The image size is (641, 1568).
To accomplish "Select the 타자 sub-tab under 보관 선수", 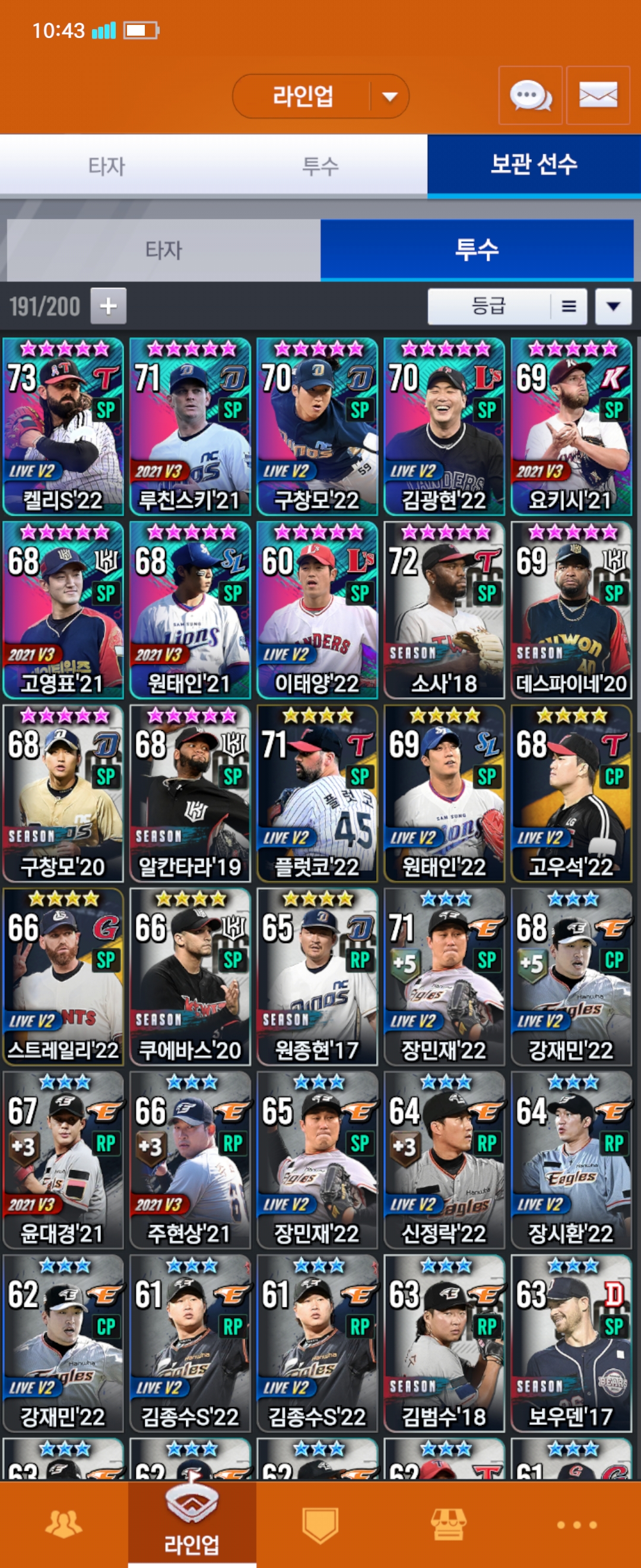I will [x=163, y=250].
